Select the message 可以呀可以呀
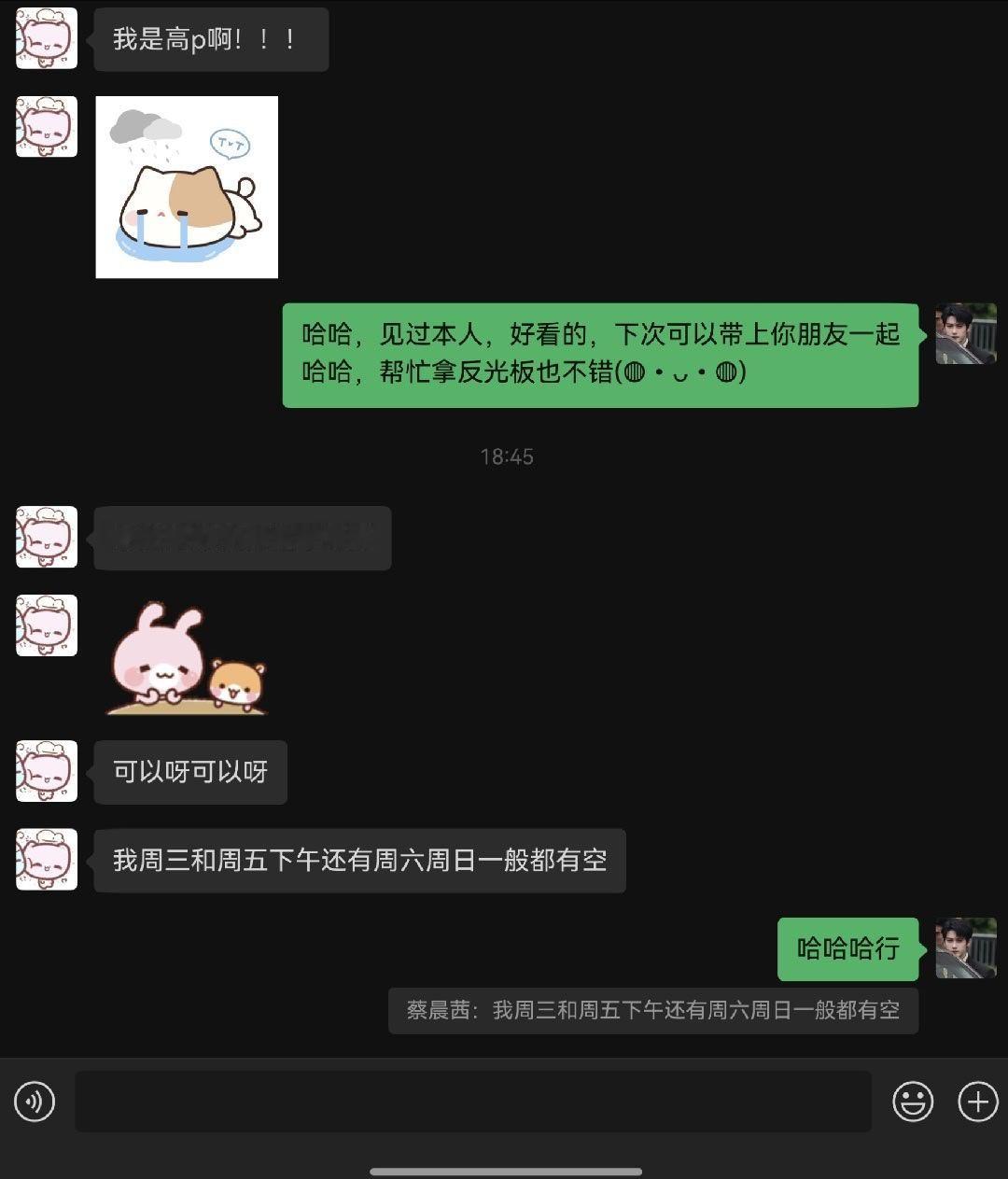This screenshot has height=1179, width=1008. tap(189, 772)
